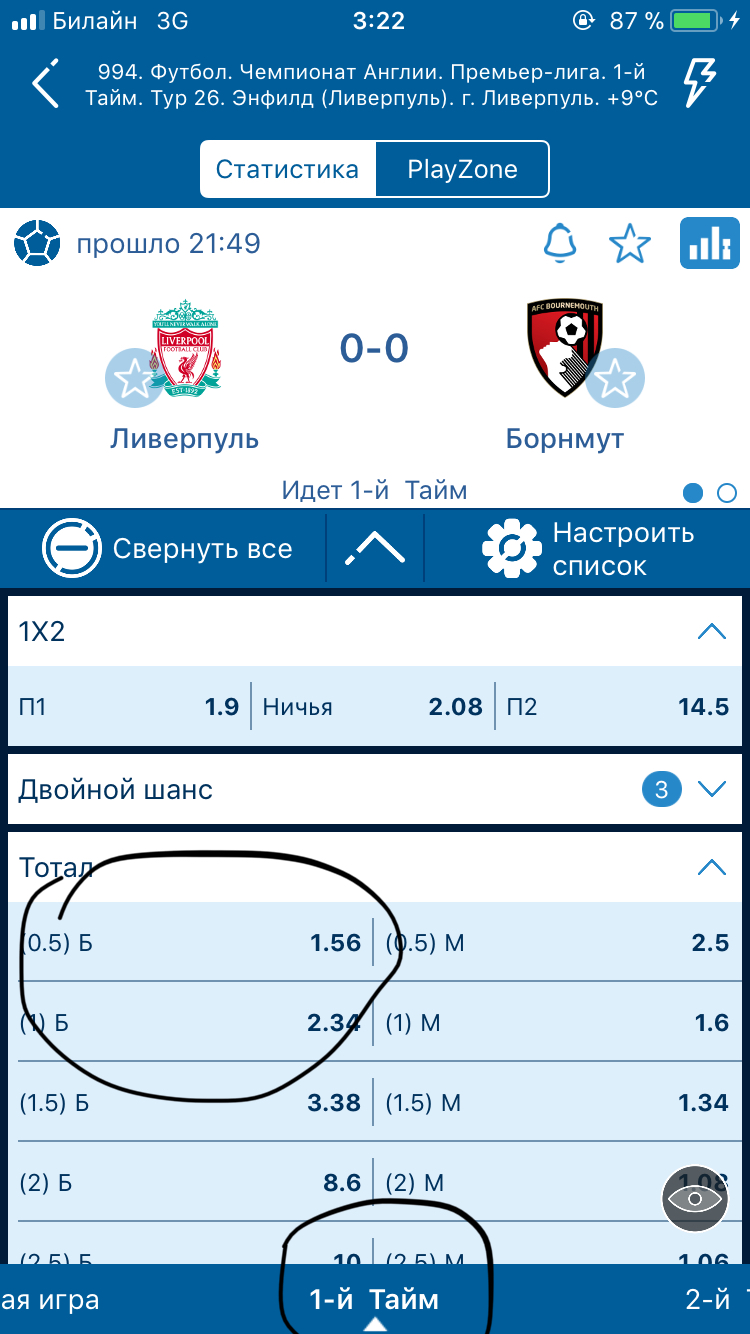This screenshot has height=1334, width=750.
Task: Add the match to favorites with the star
Action: [x=630, y=243]
